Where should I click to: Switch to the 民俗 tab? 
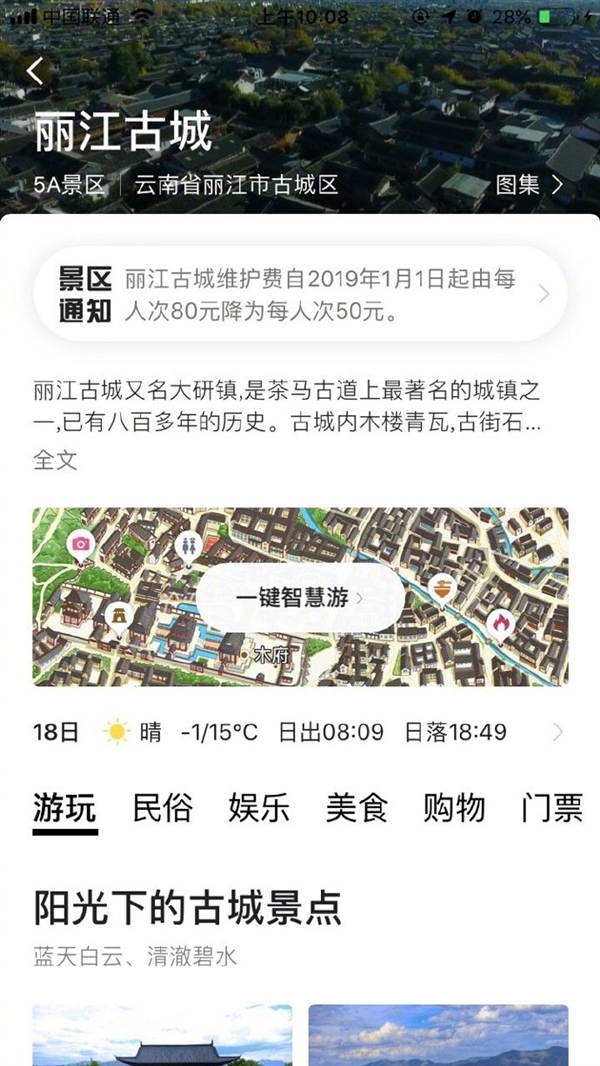[x=162, y=808]
